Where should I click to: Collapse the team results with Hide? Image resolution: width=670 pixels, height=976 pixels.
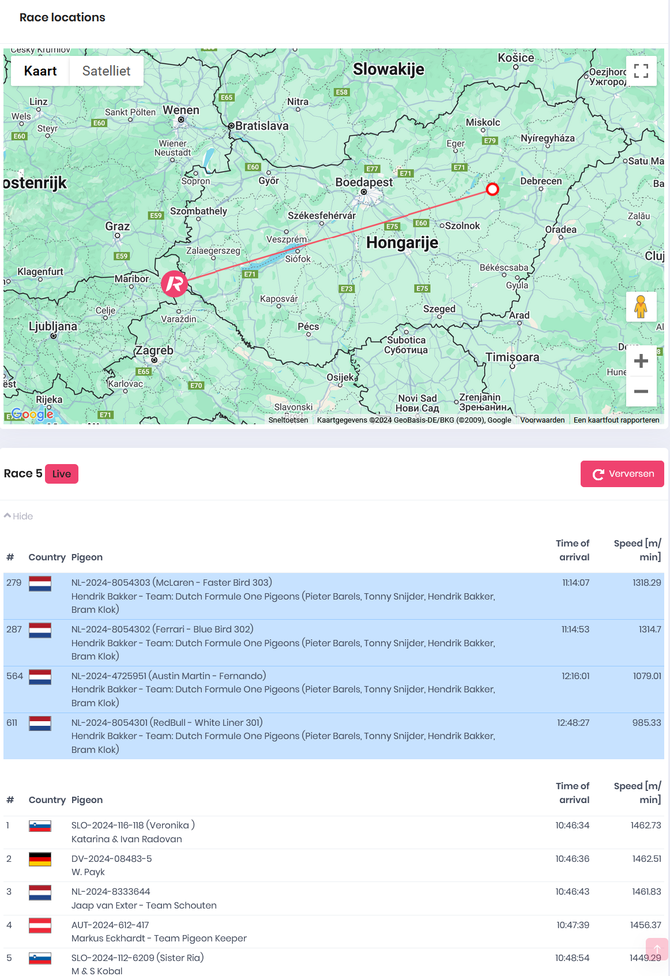tap(18, 516)
